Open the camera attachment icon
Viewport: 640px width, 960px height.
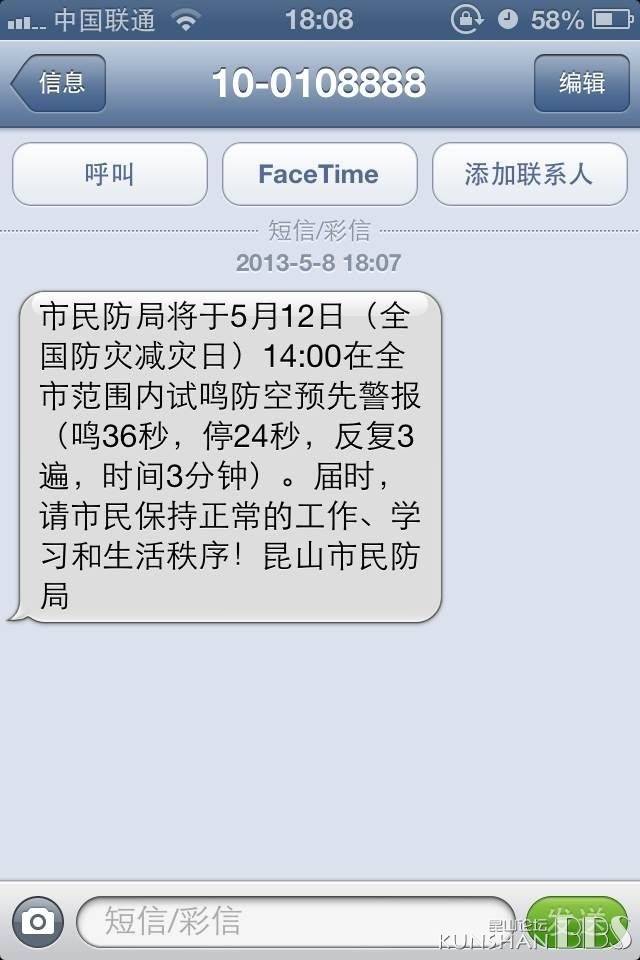coord(38,921)
